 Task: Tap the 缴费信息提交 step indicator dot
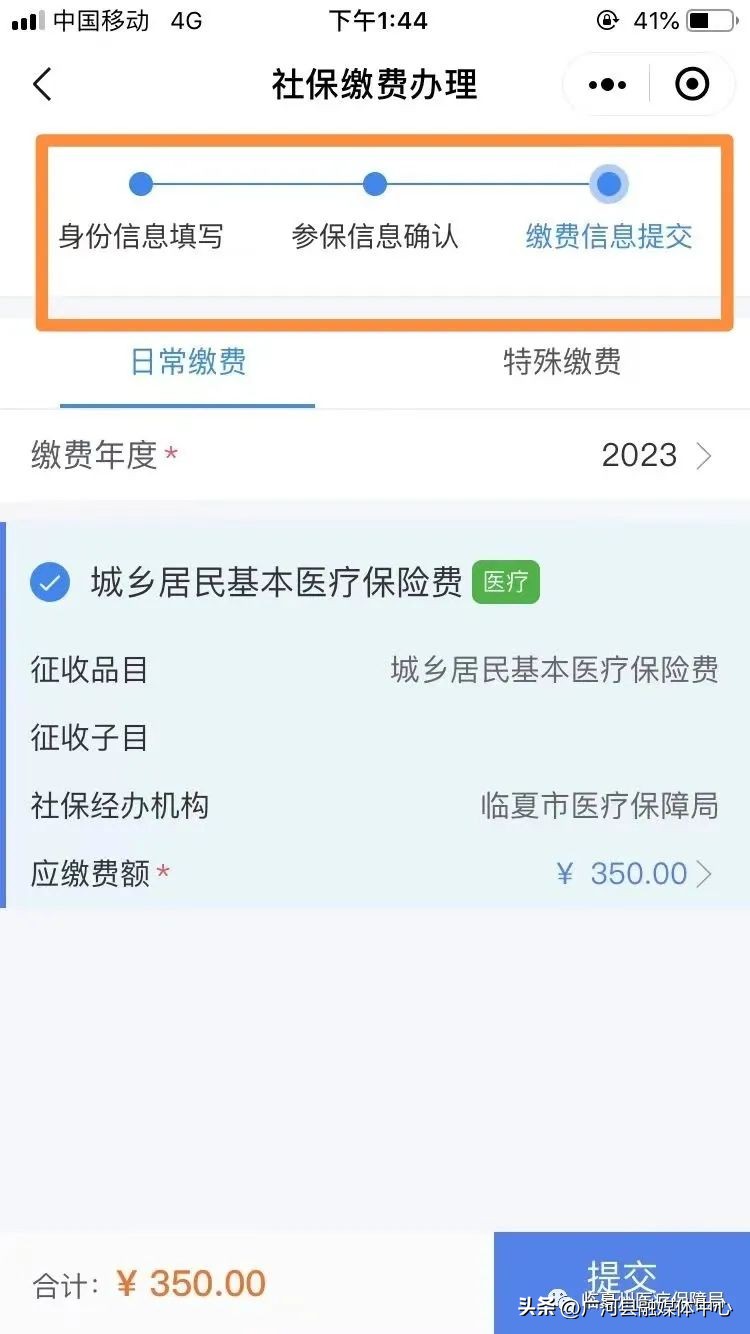(609, 184)
